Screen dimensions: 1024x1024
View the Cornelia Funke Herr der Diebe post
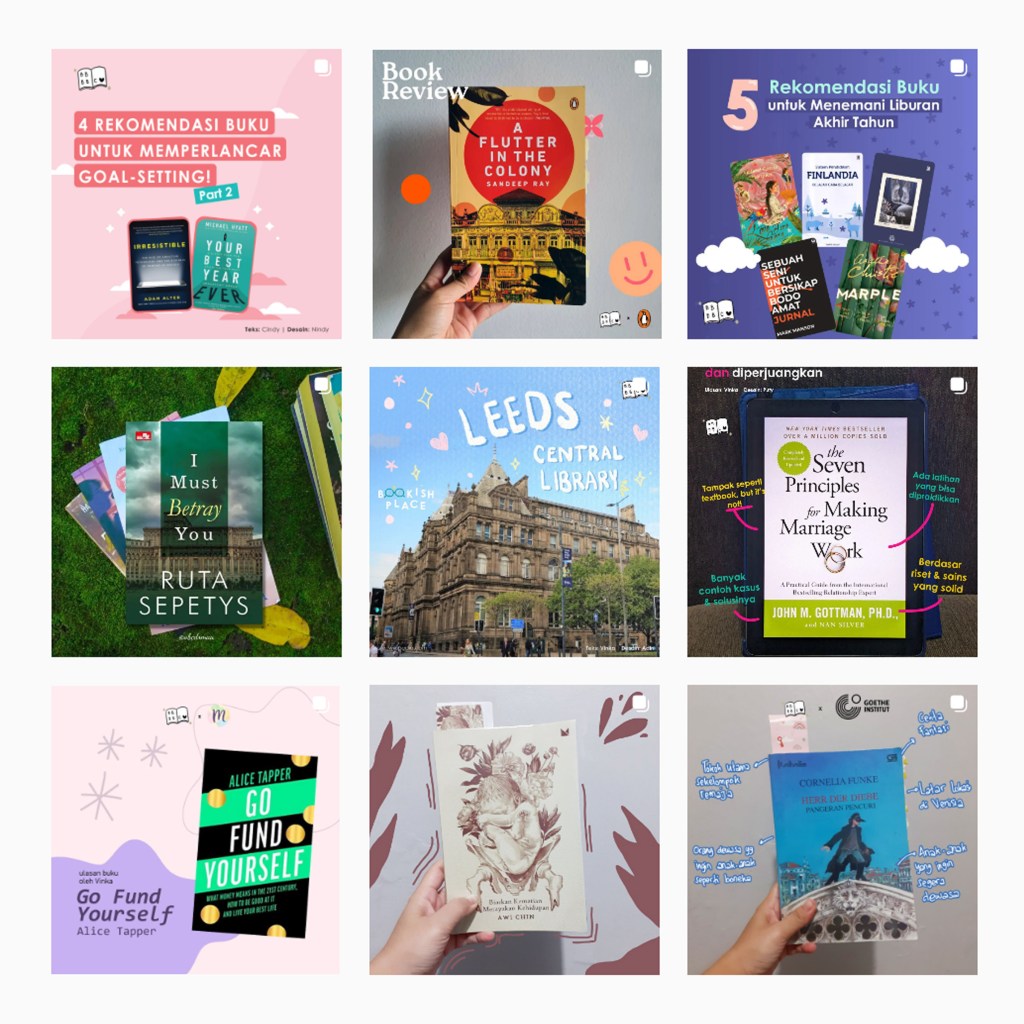[832, 829]
